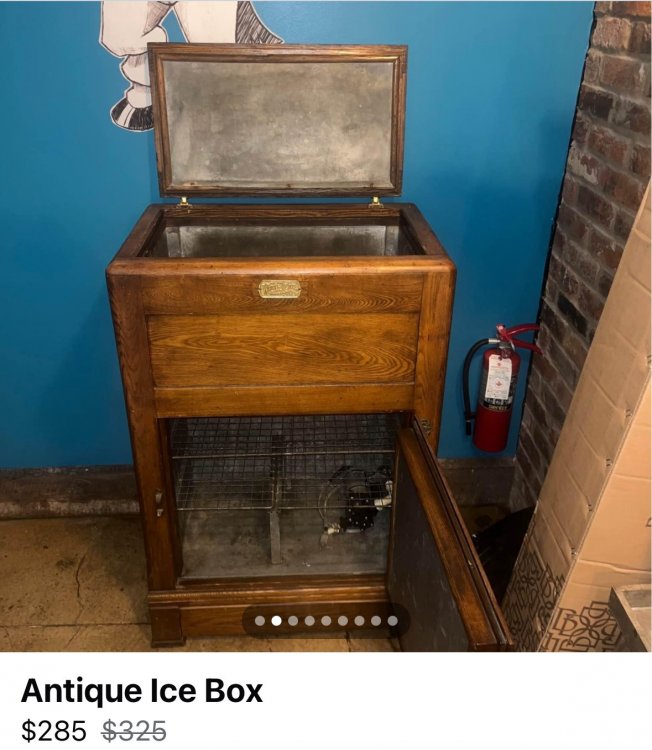Tap the photo carousel page indicator dots
Viewport: 652px width, 750px height.
pos(325,621)
